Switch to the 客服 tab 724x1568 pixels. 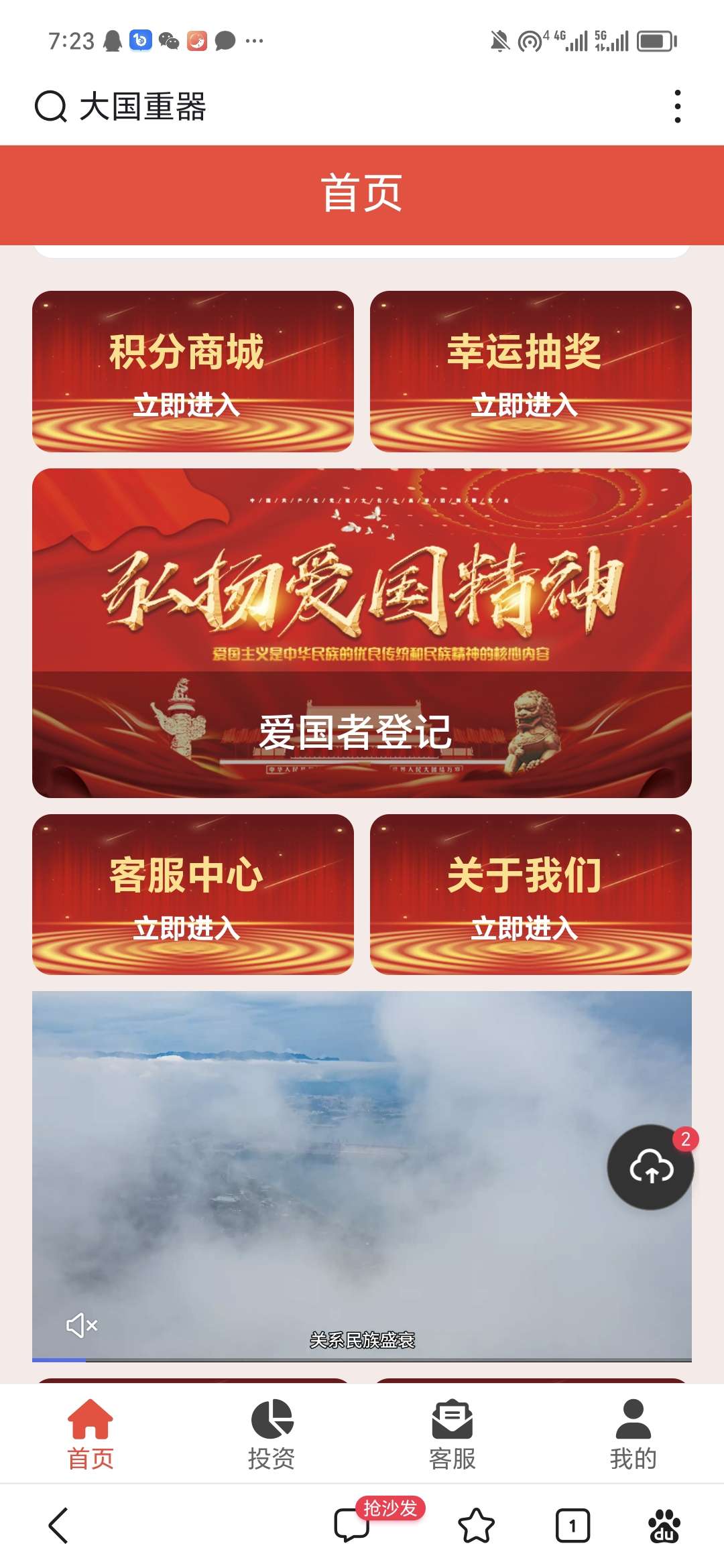452,1434
